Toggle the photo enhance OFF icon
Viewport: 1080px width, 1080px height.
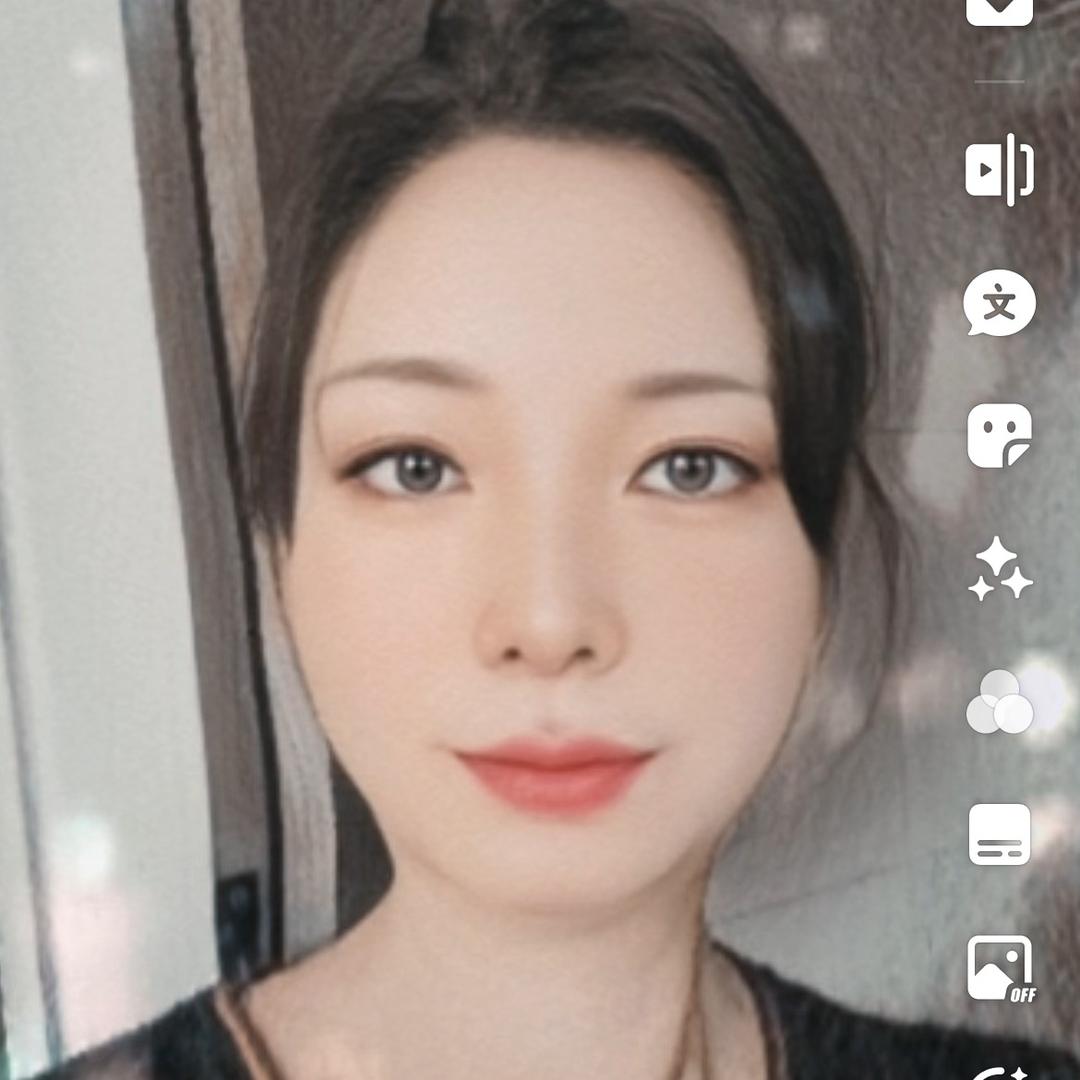click(x=1001, y=968)
